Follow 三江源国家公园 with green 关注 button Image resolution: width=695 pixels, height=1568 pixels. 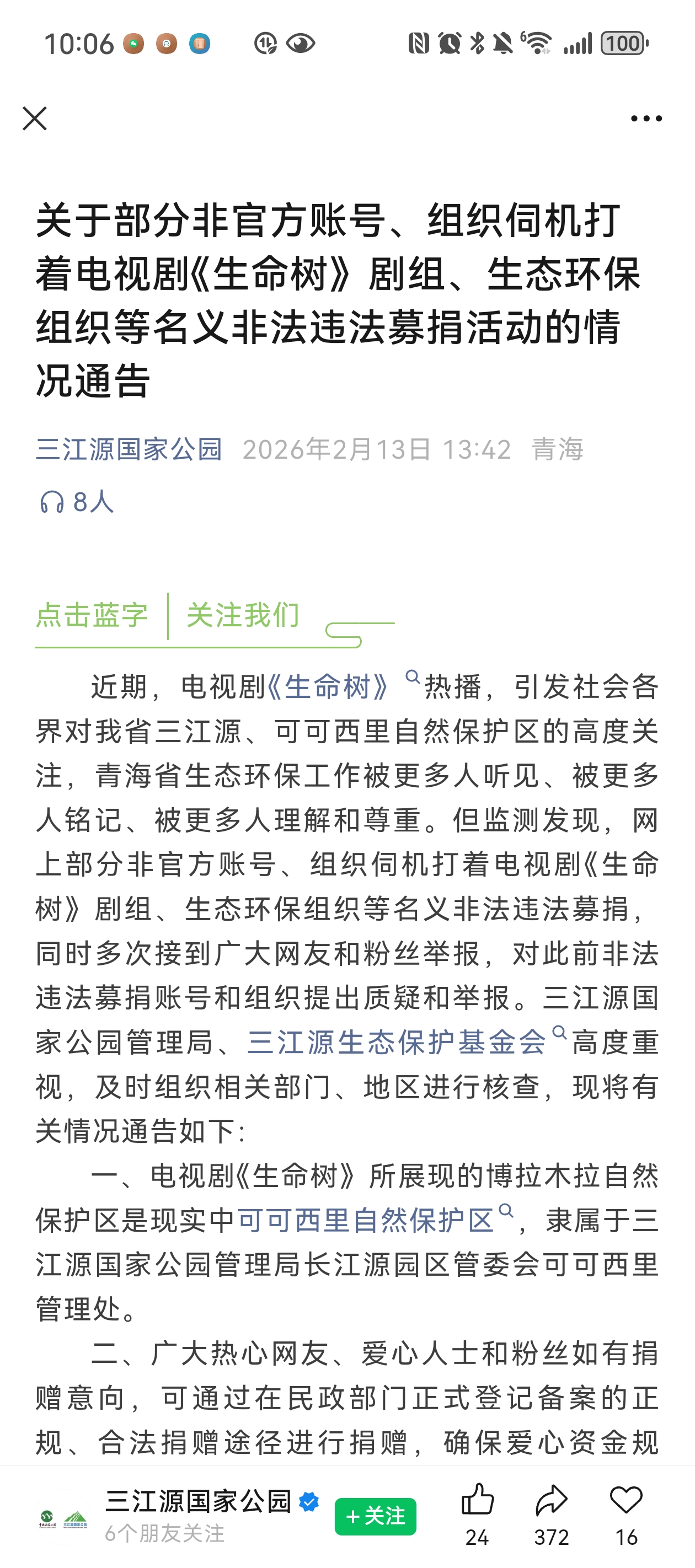click(375, 1516)
